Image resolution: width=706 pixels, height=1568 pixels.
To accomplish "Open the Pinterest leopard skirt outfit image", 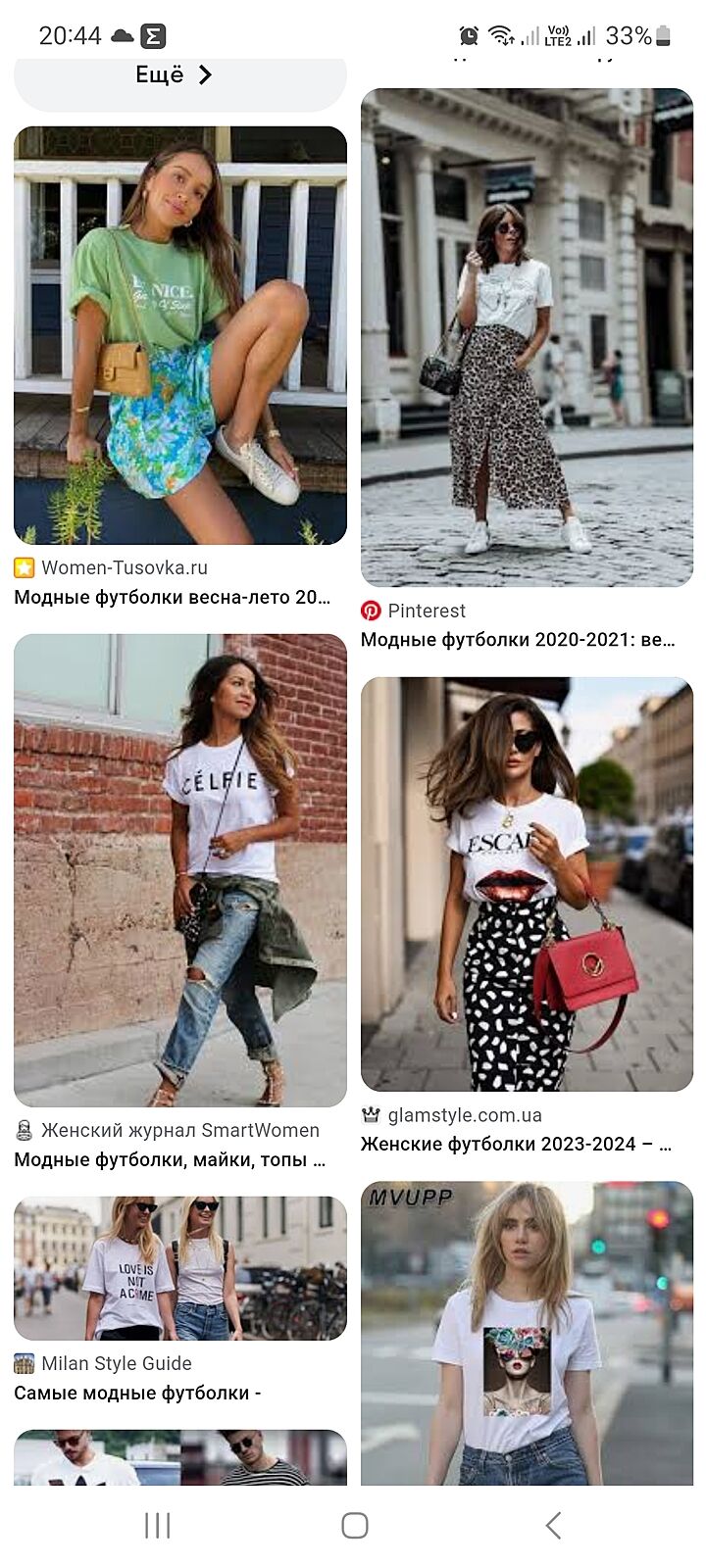I will point(527,337).
